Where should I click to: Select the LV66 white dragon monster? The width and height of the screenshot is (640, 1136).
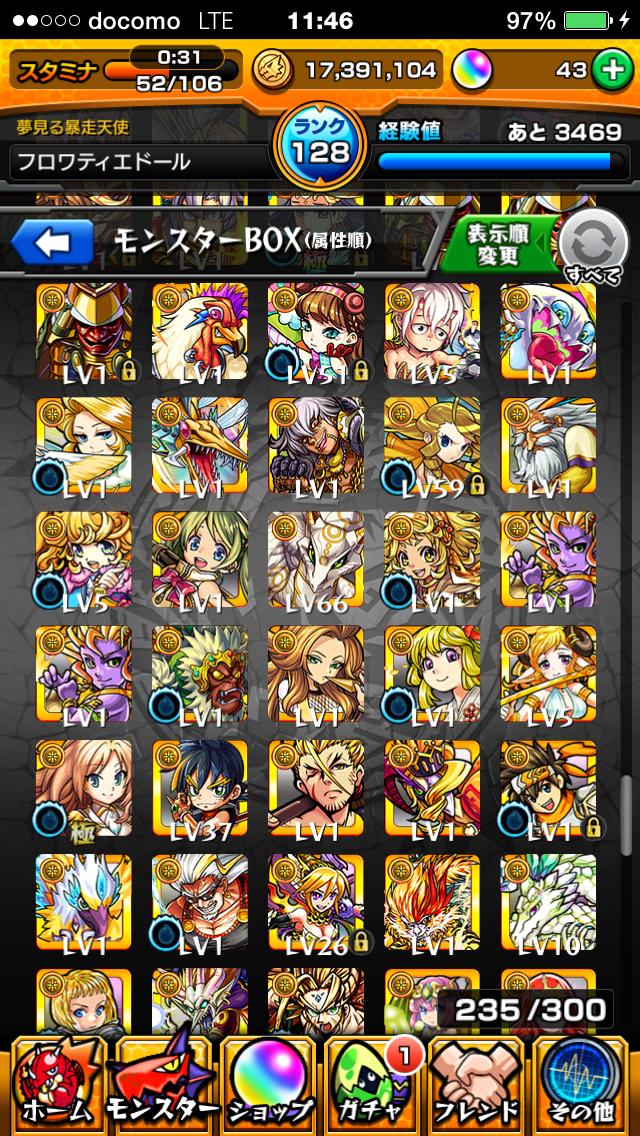tap(316, 559)
